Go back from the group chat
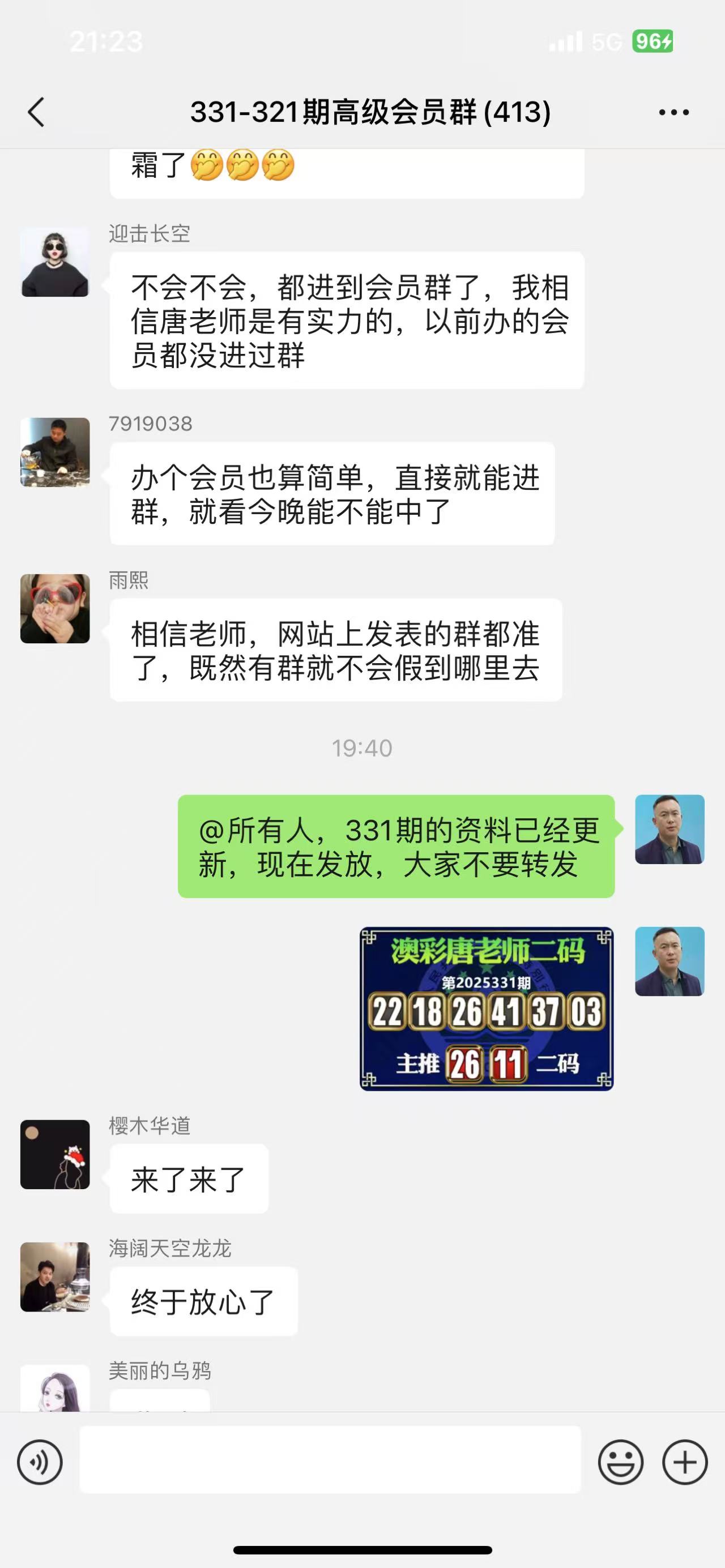Viewport: 725px width, 1568px height. pos(36,113)
